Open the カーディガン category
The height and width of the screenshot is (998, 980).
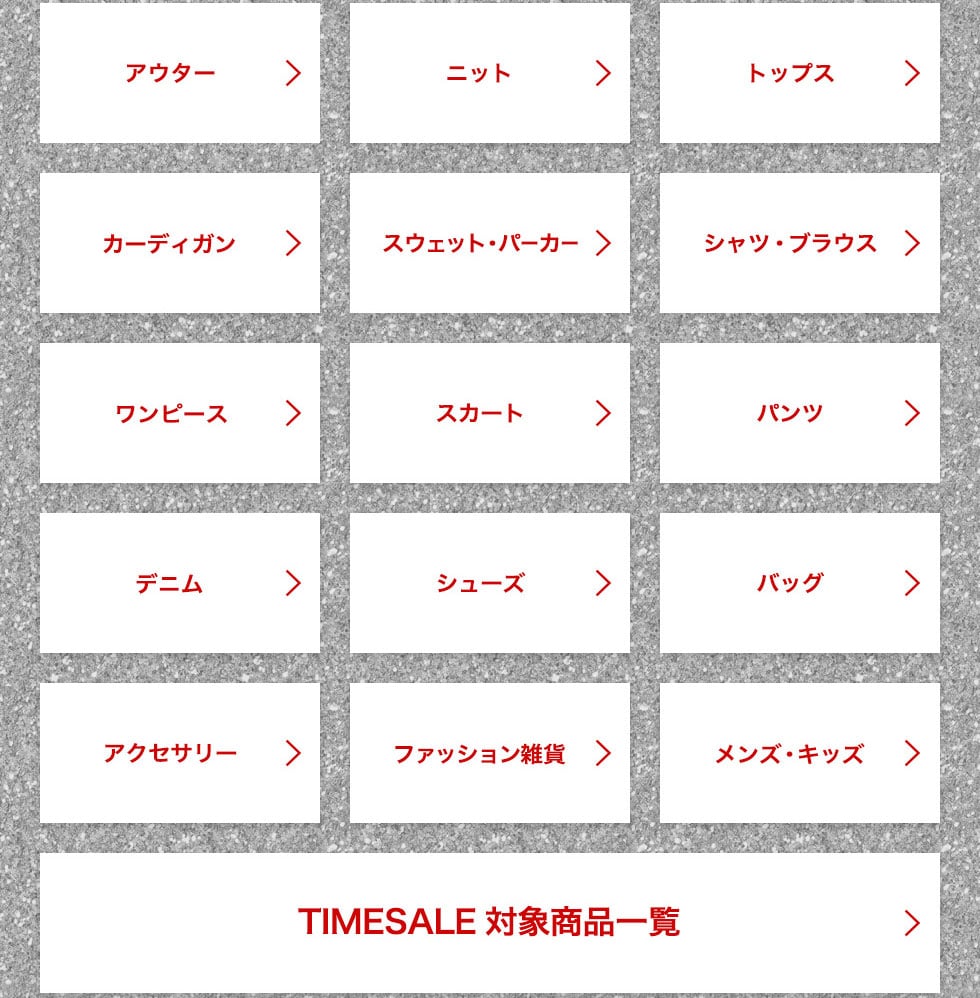pyautogui.click(x=180, y=243)
